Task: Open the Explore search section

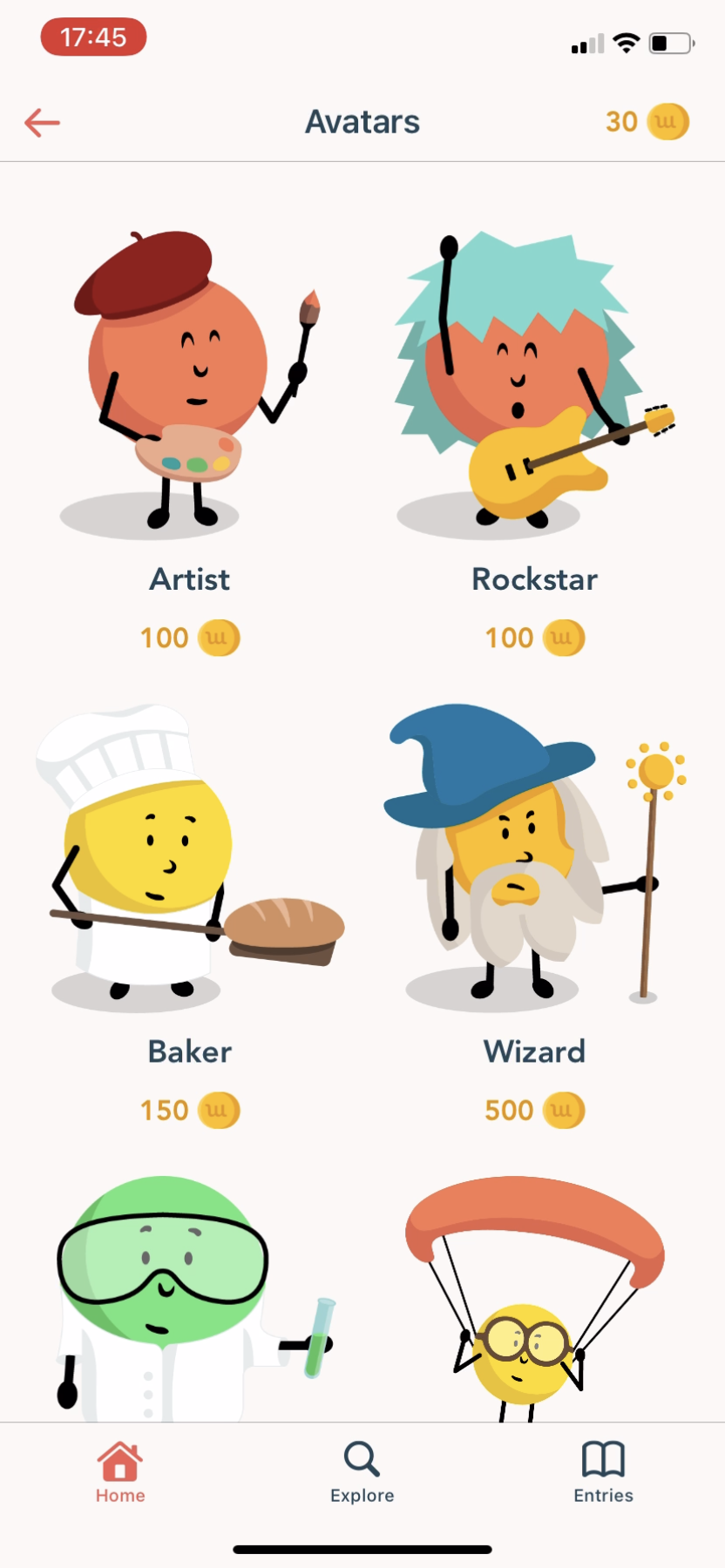Action: (362, 1472)
